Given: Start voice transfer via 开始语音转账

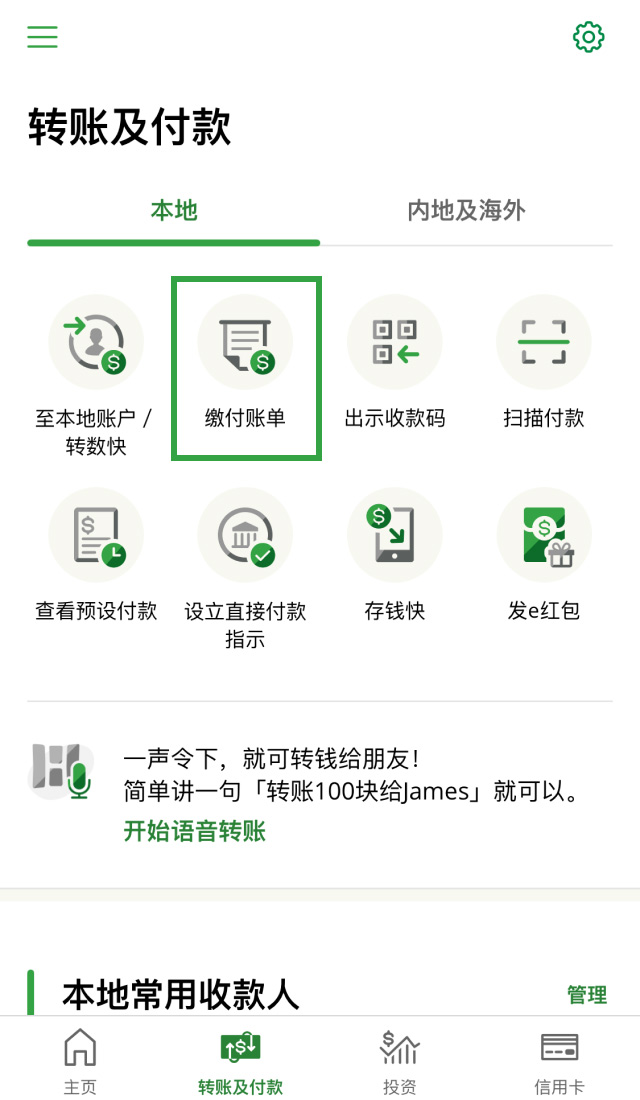Looking at the screenshot, I should 195,831.
